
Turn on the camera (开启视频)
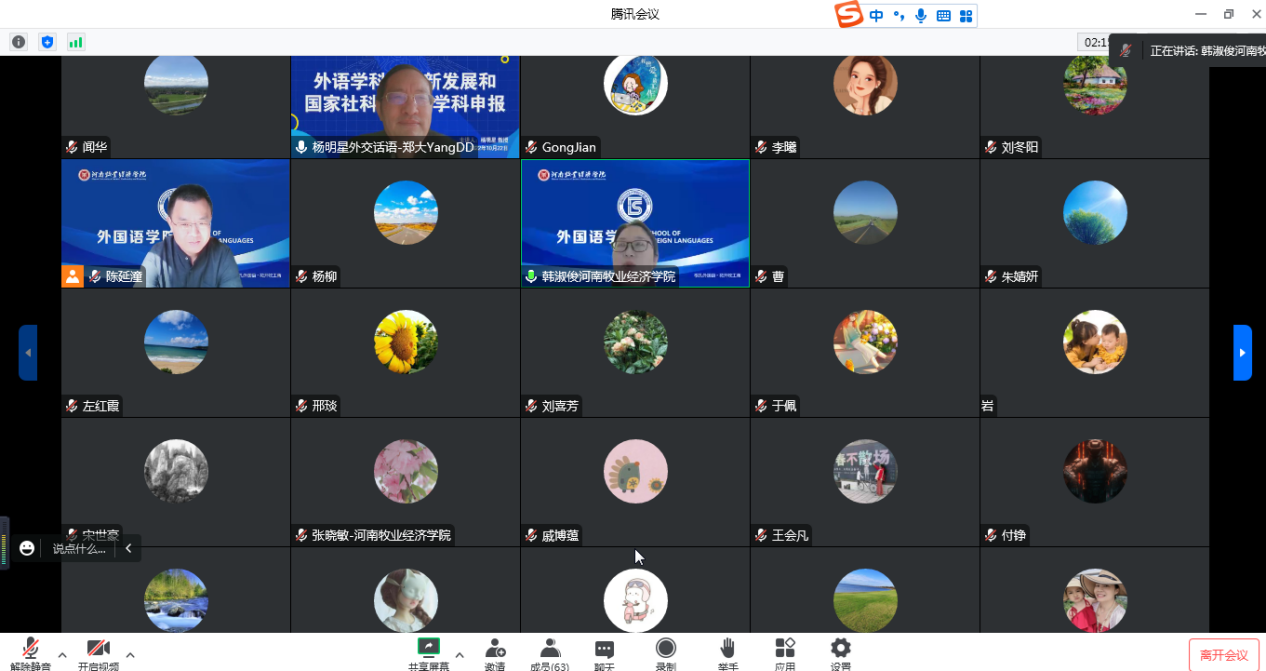pyautogui.click(x=98, y=652)
